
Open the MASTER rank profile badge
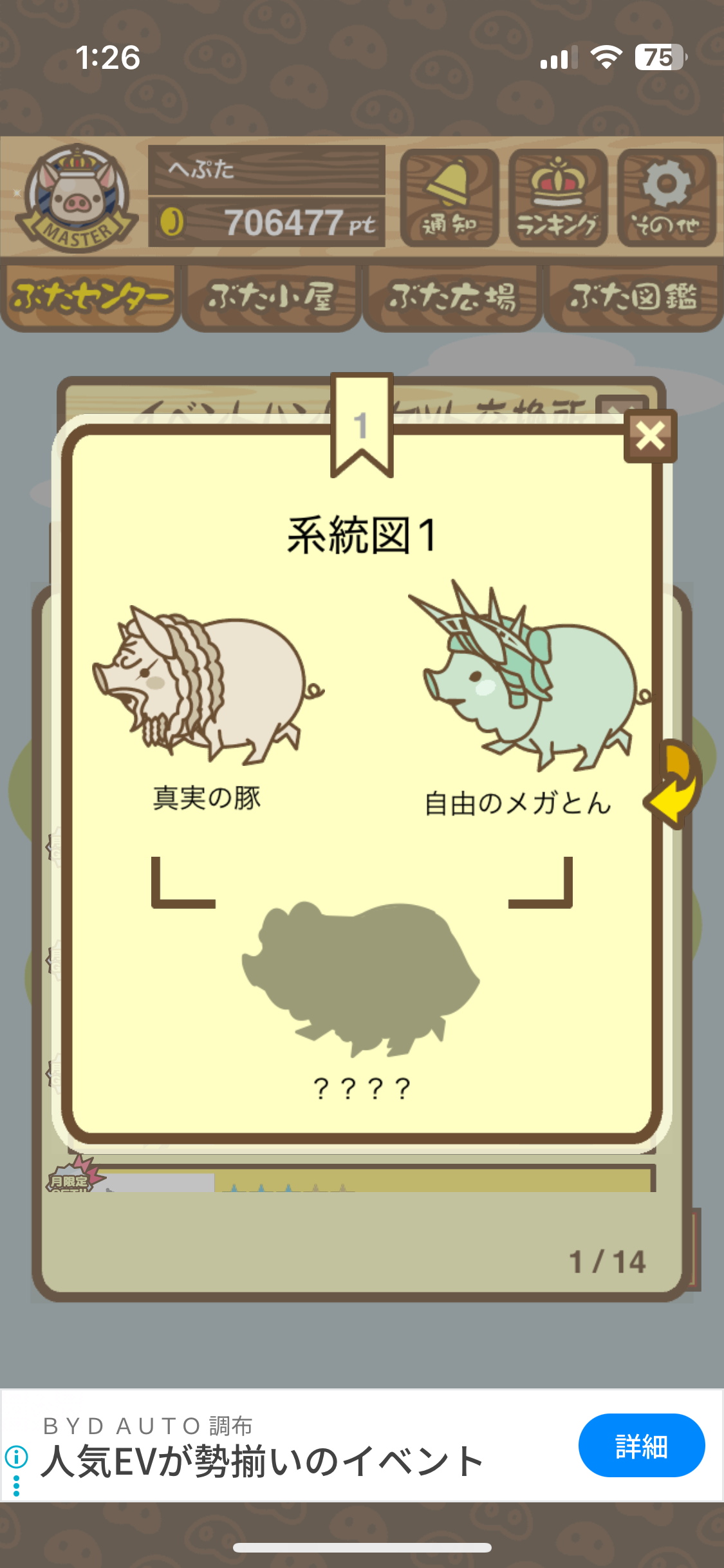pos(76,198)
